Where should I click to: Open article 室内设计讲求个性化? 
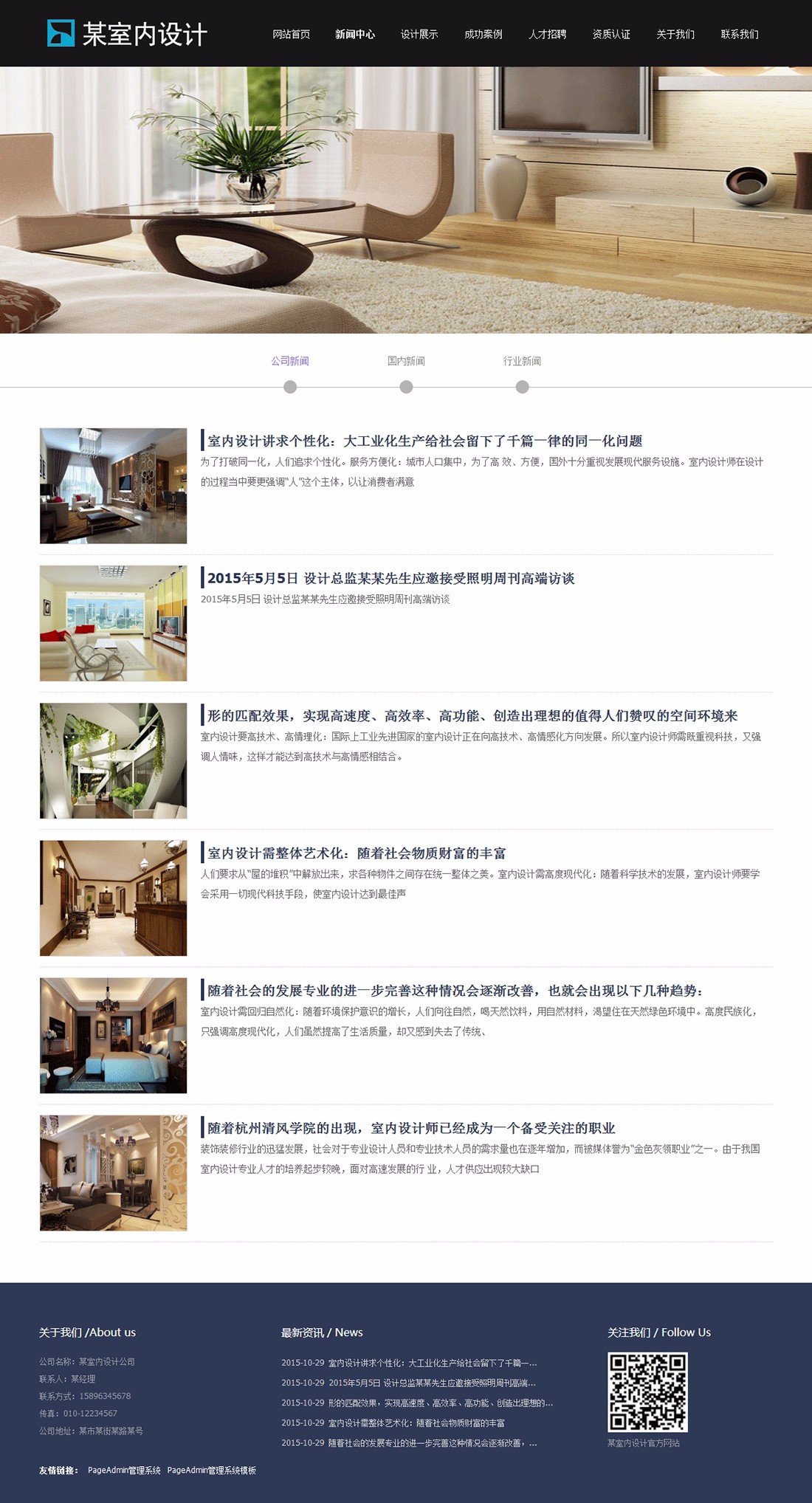[424, 441]
